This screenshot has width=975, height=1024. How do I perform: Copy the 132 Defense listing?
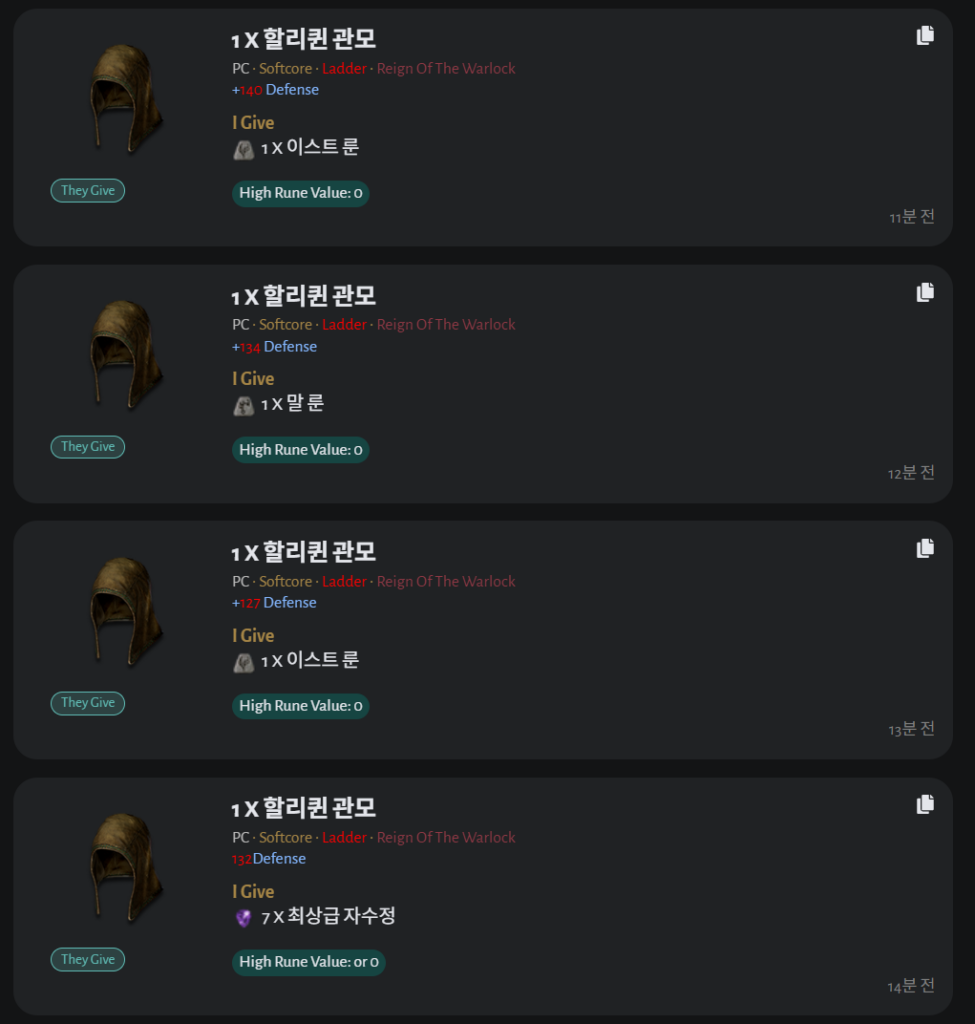(925, 804)
